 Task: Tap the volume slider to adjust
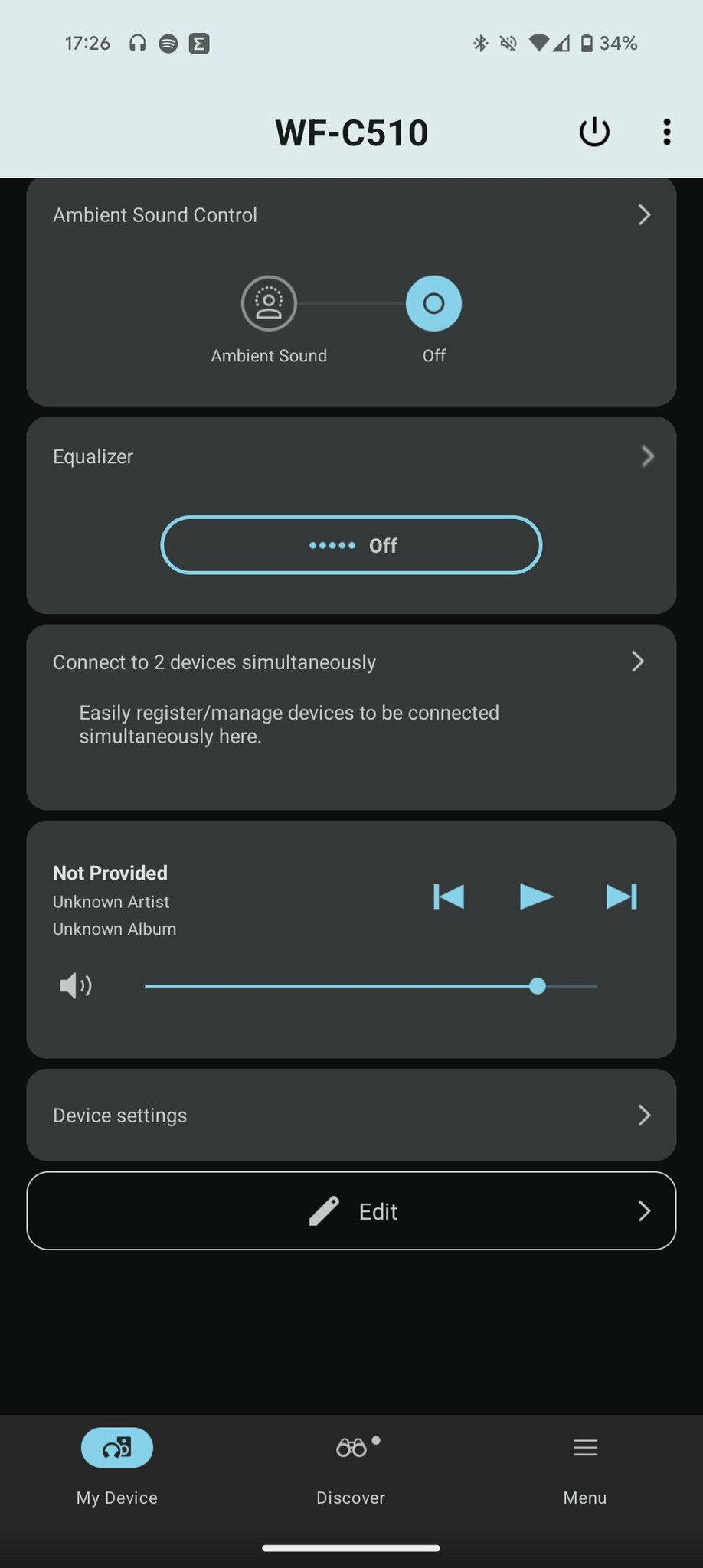pos(371,986)
